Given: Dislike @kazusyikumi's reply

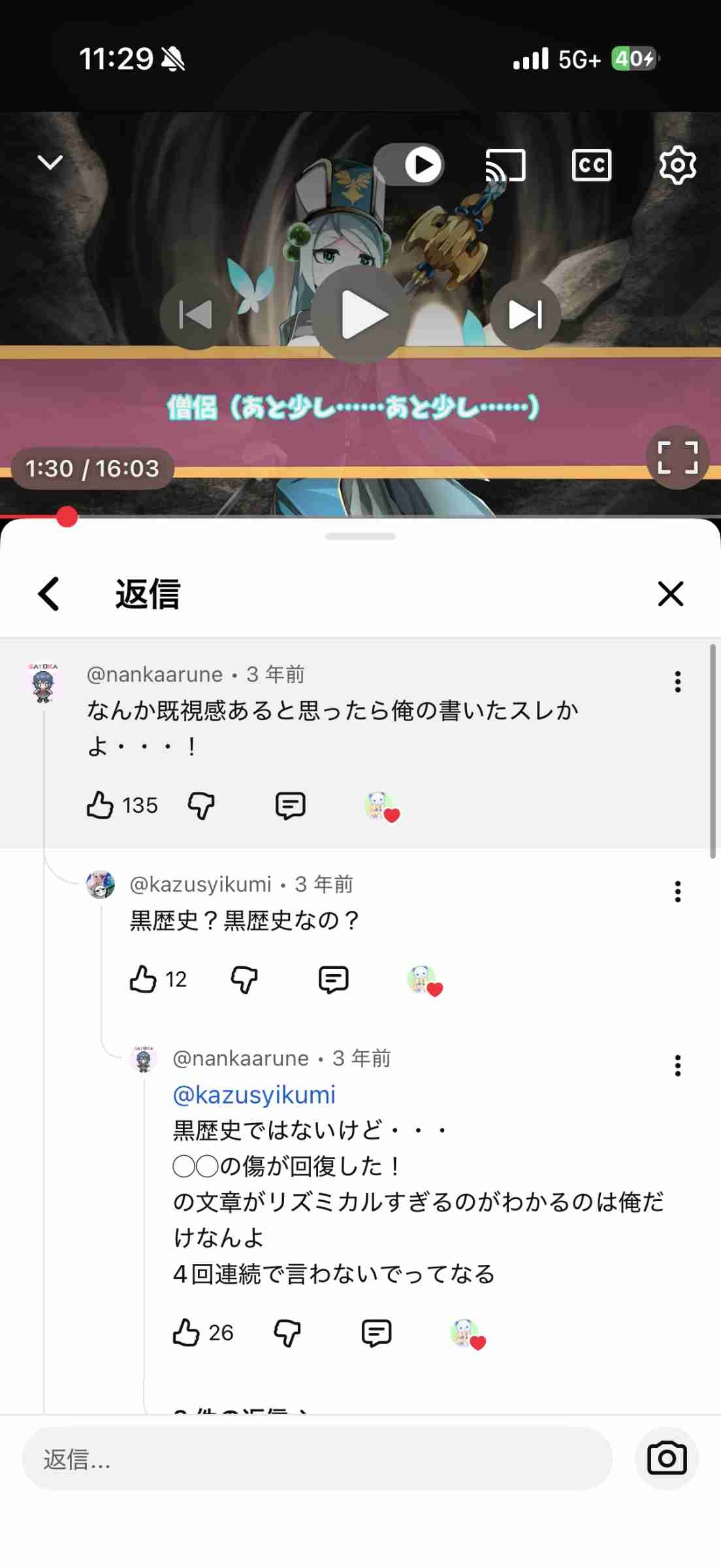Looking at the screenshot, I should [x=244, y=979].
